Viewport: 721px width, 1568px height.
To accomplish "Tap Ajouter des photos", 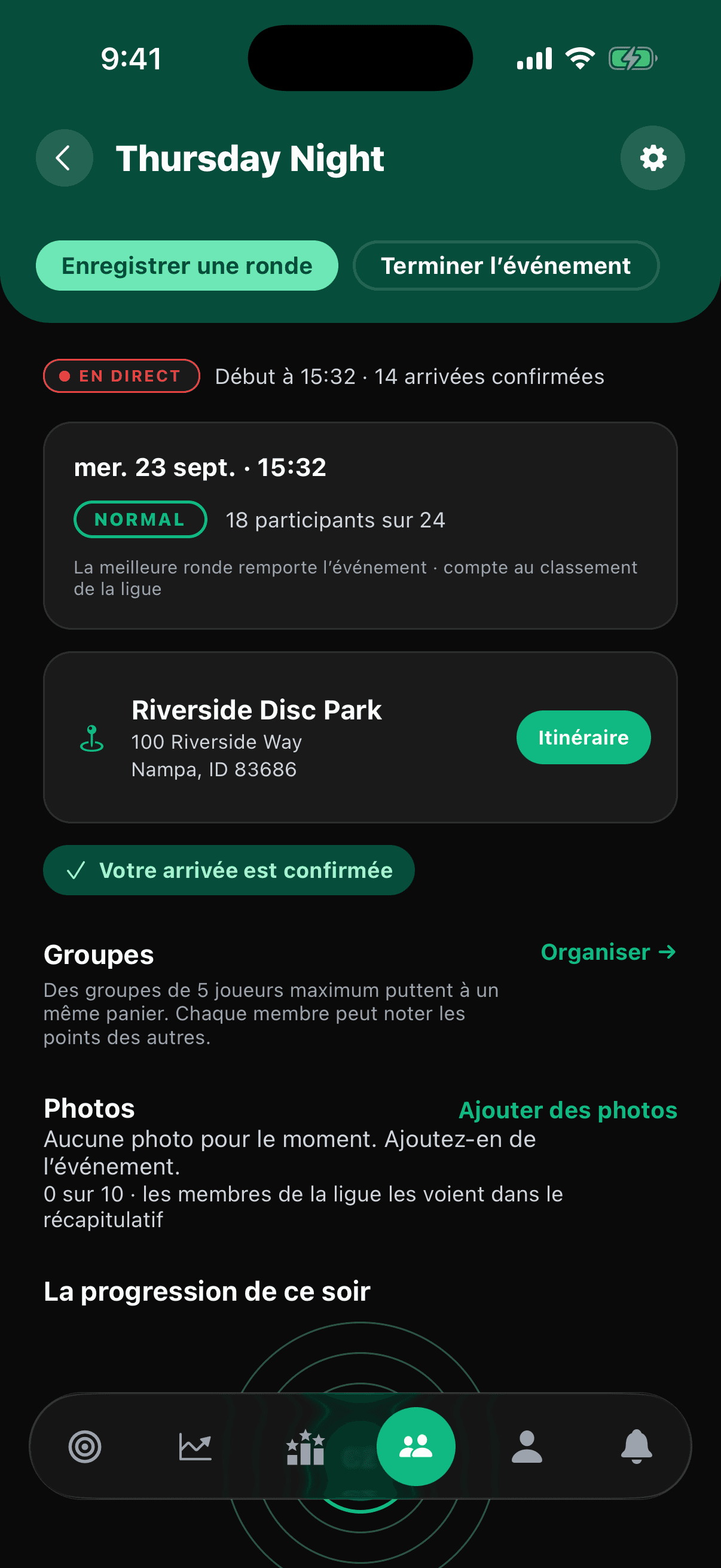I will [567, 1111].
